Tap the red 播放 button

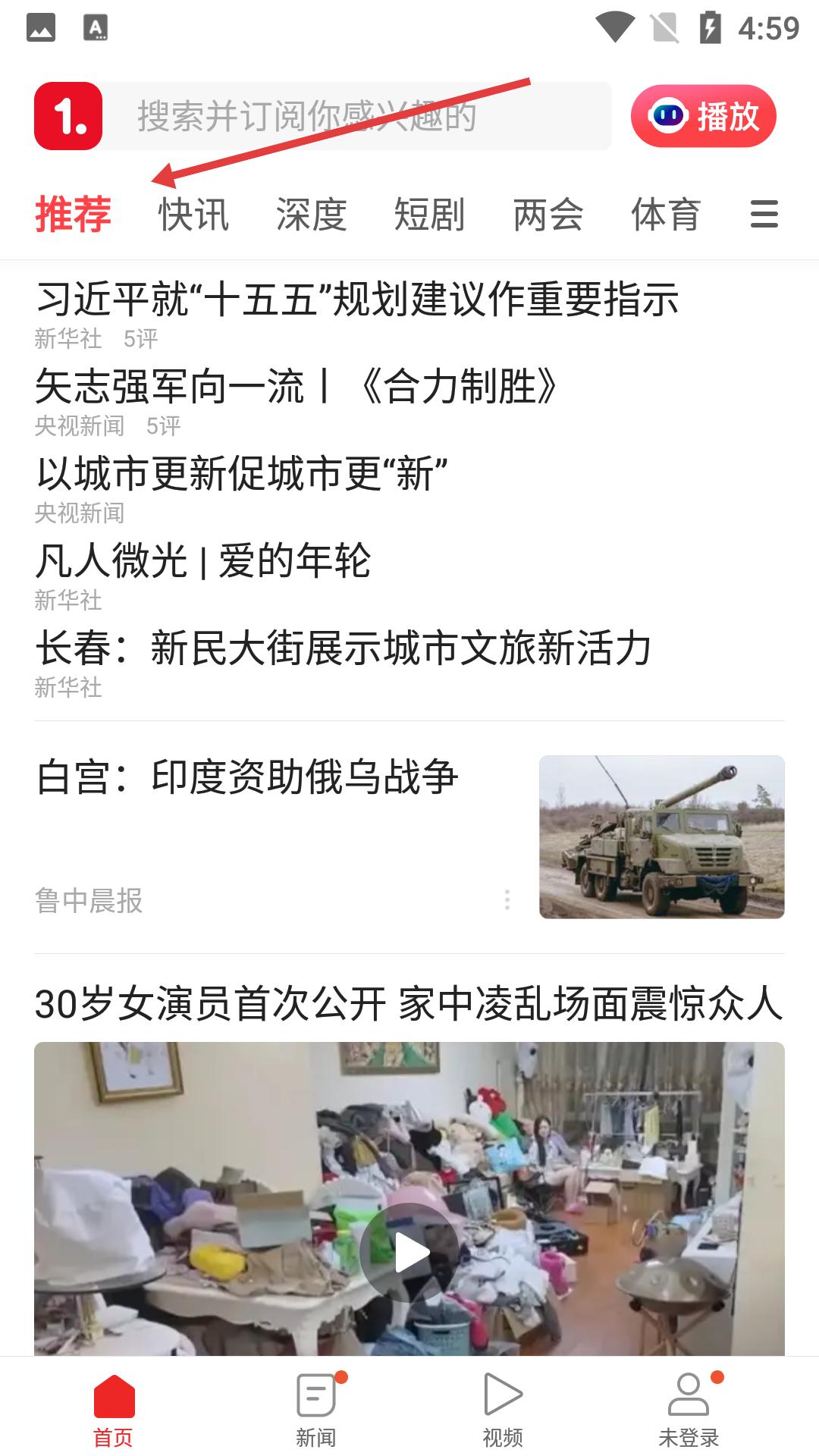pos(703,116)
